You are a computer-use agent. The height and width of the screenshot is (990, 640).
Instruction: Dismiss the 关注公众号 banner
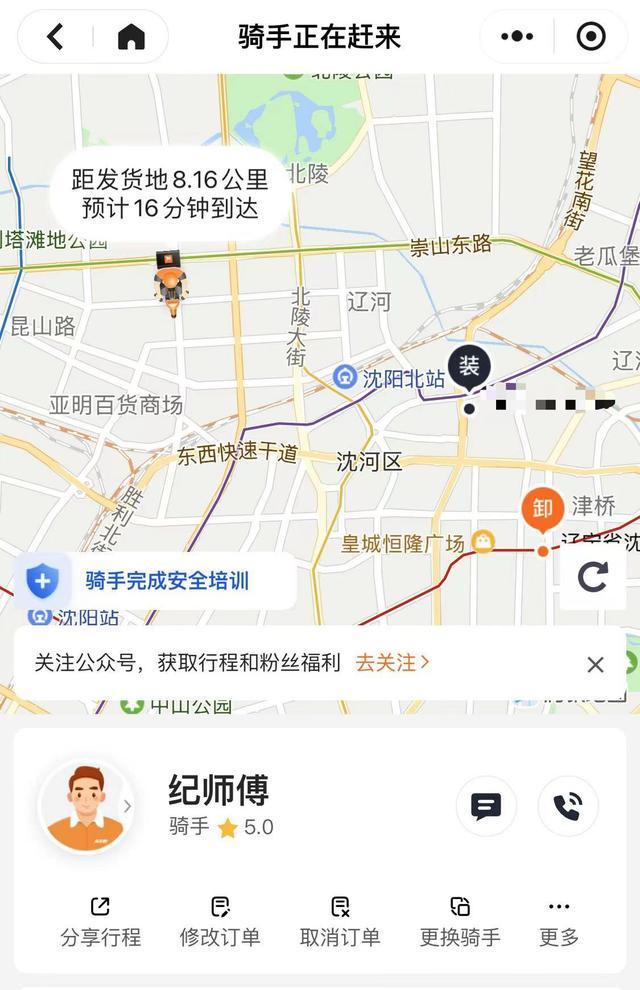[x=595, y=664]
